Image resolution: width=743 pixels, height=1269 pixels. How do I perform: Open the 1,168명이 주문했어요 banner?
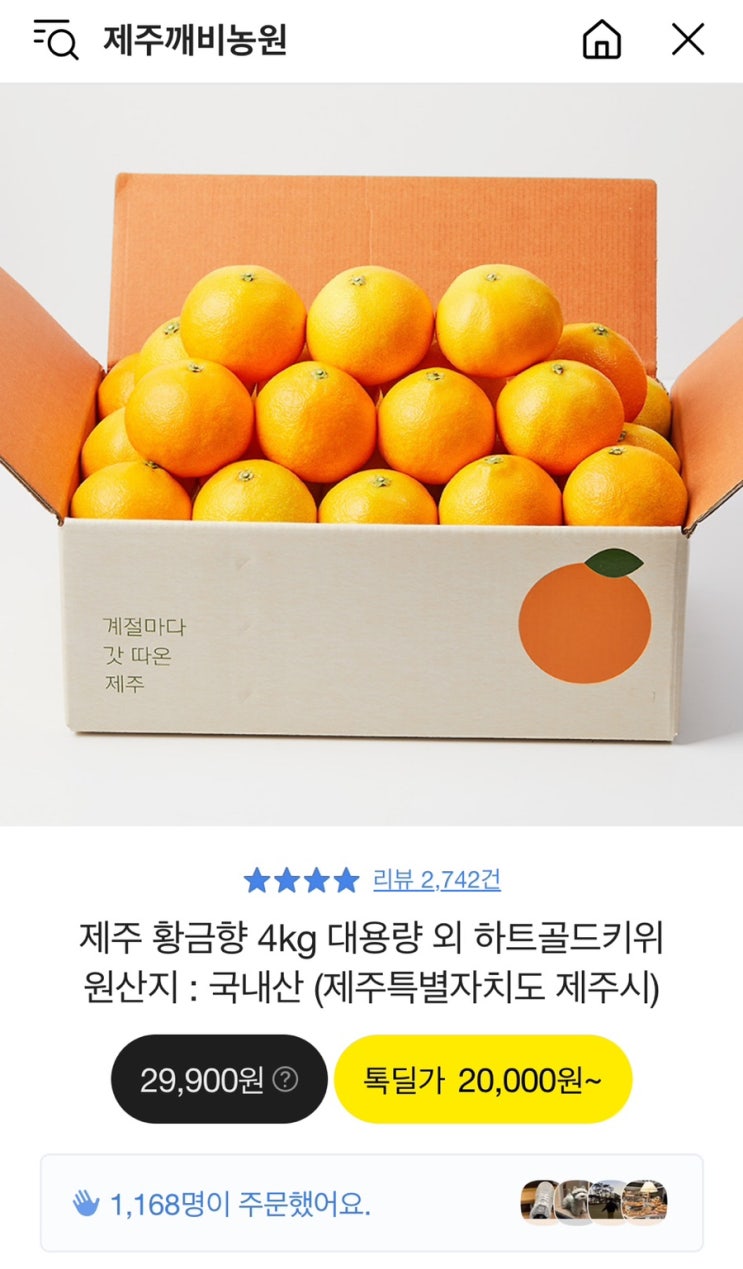point(371,1203)
